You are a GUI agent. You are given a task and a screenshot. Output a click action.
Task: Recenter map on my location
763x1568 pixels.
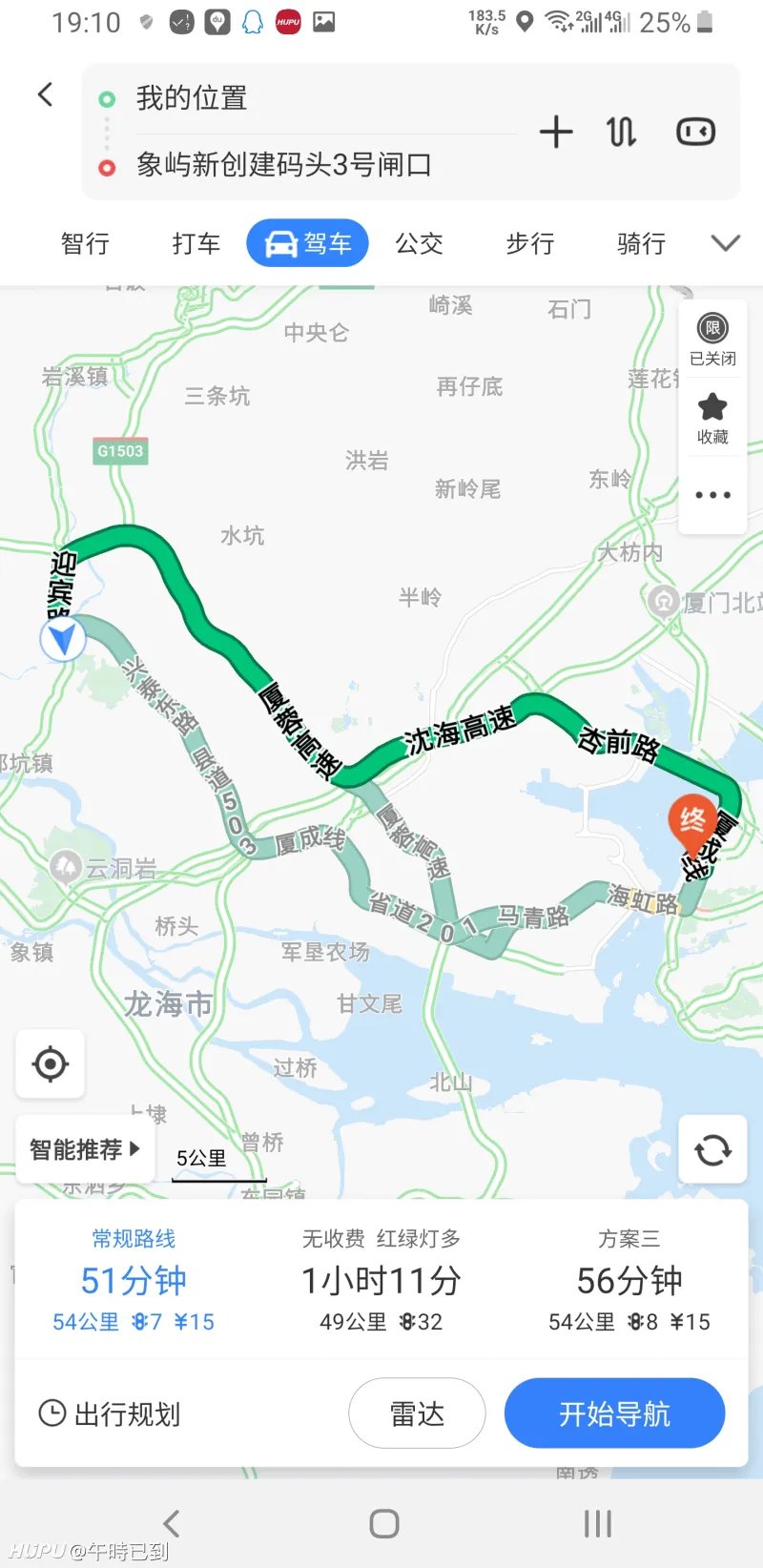coord(51,1063)
